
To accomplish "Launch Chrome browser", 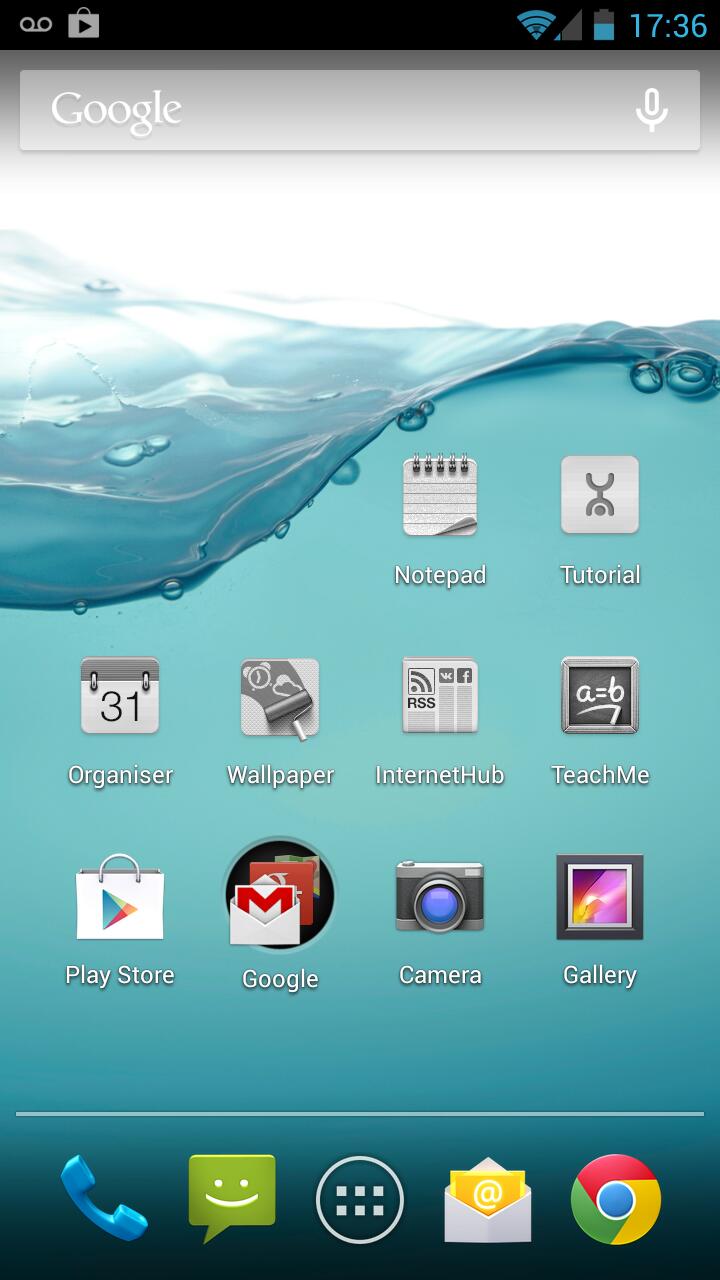I will [x=616, y=1199].
